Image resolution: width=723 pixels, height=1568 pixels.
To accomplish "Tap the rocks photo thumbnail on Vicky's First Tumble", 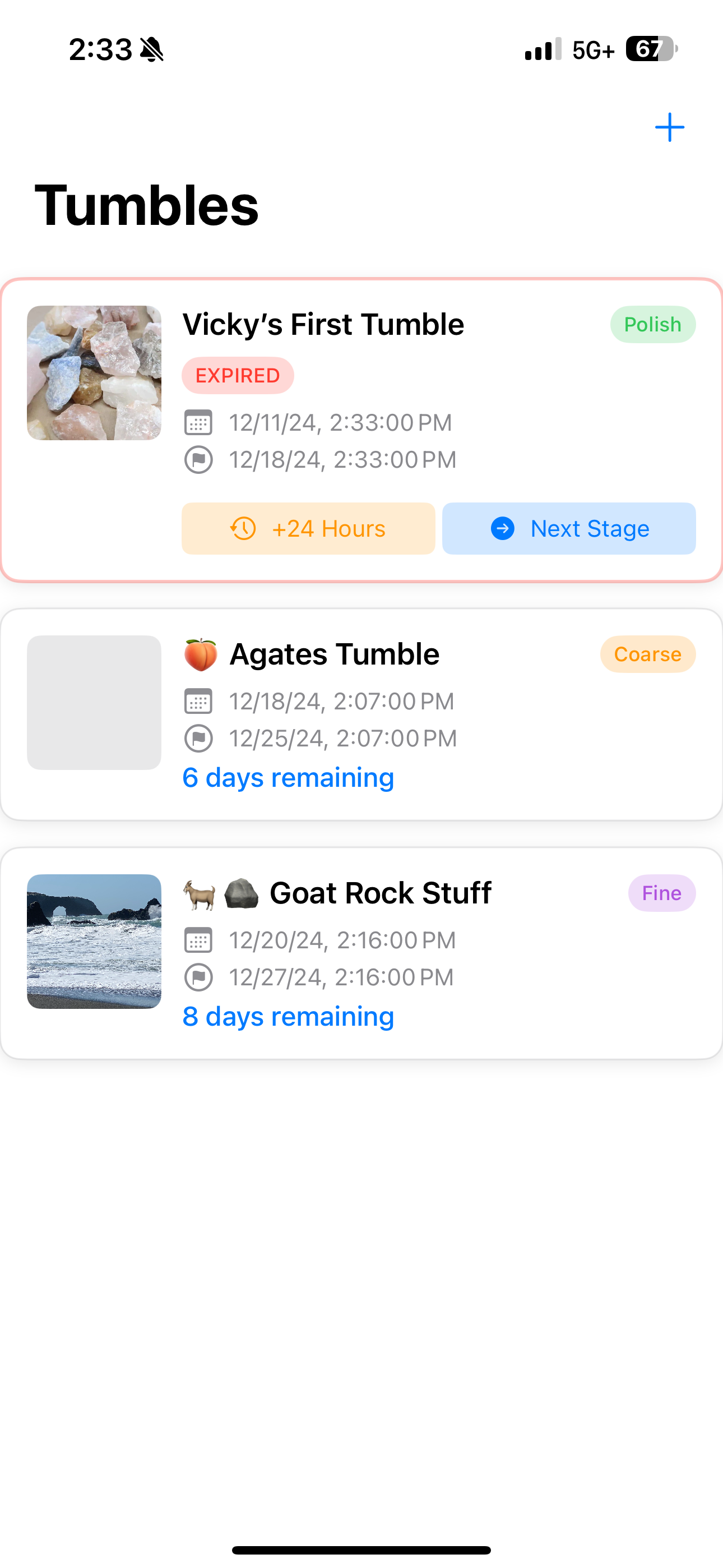I will click(x=94, y=373).
